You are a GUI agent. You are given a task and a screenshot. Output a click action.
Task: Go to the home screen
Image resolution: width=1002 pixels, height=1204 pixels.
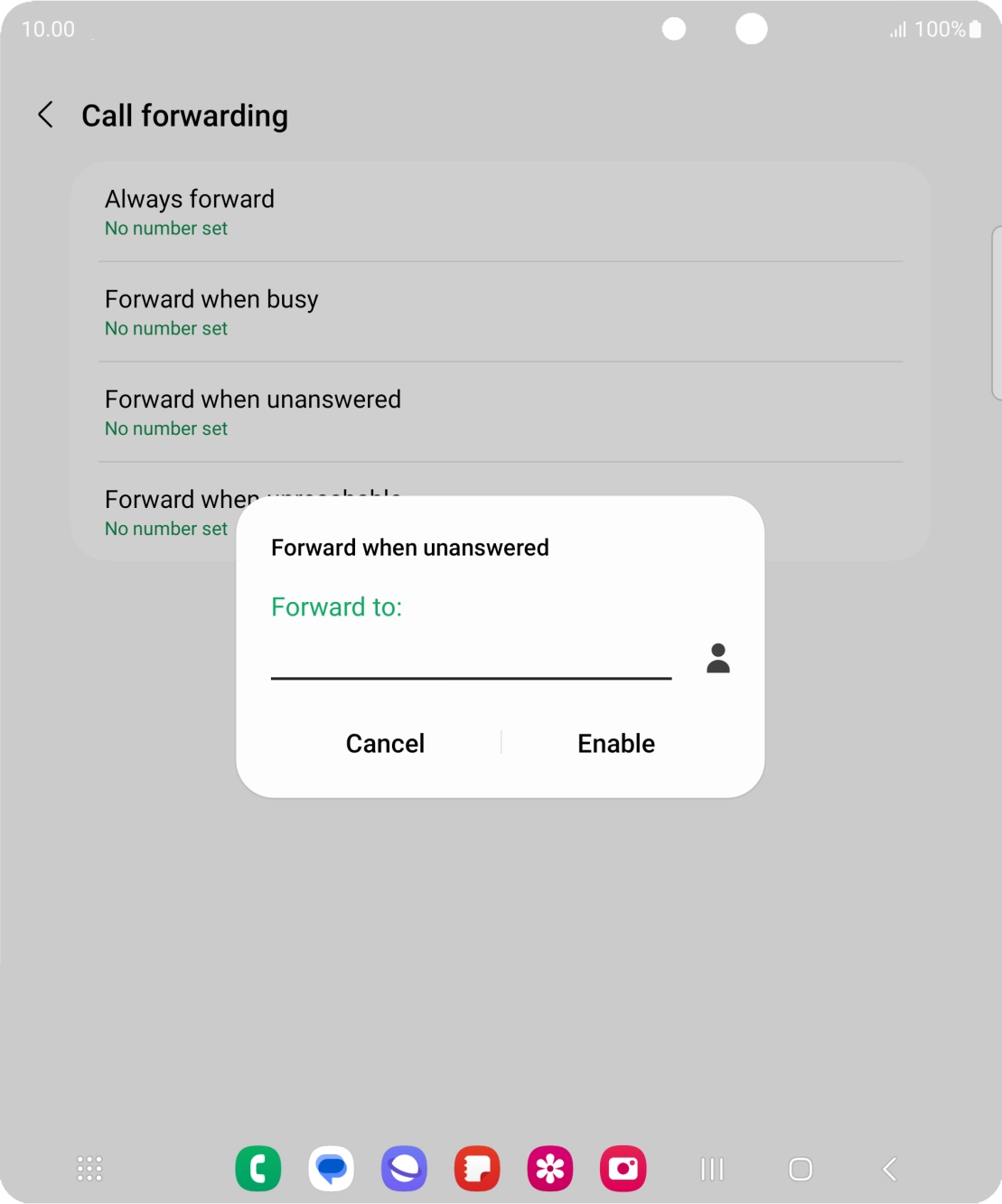[801, 1168]
